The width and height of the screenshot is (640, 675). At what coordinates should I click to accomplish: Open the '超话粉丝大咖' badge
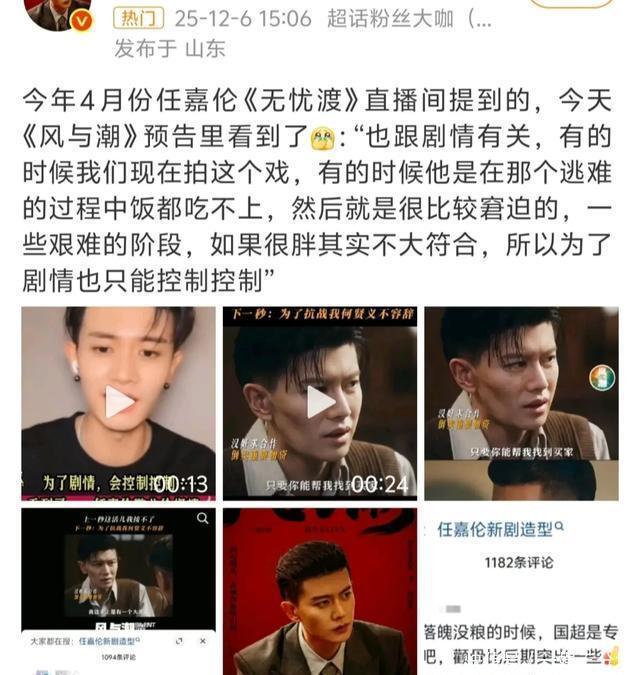click(x=397, y=19)
